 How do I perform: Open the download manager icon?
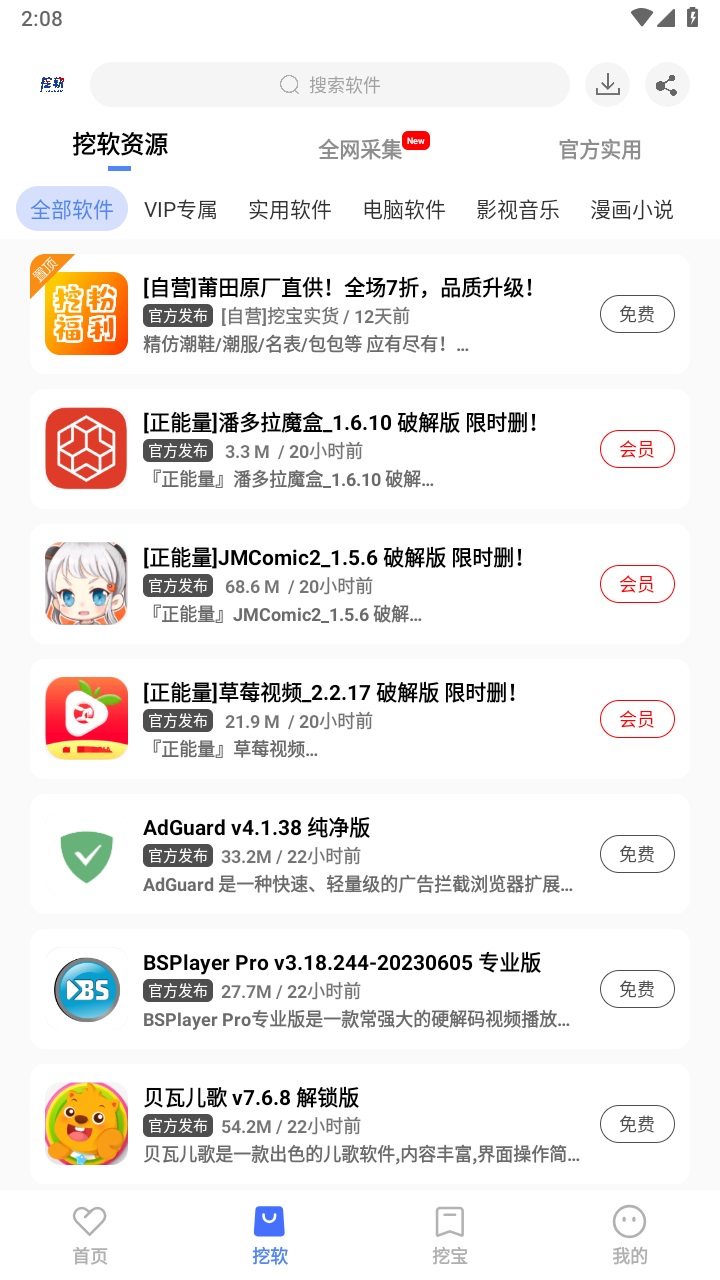(607, 85)
